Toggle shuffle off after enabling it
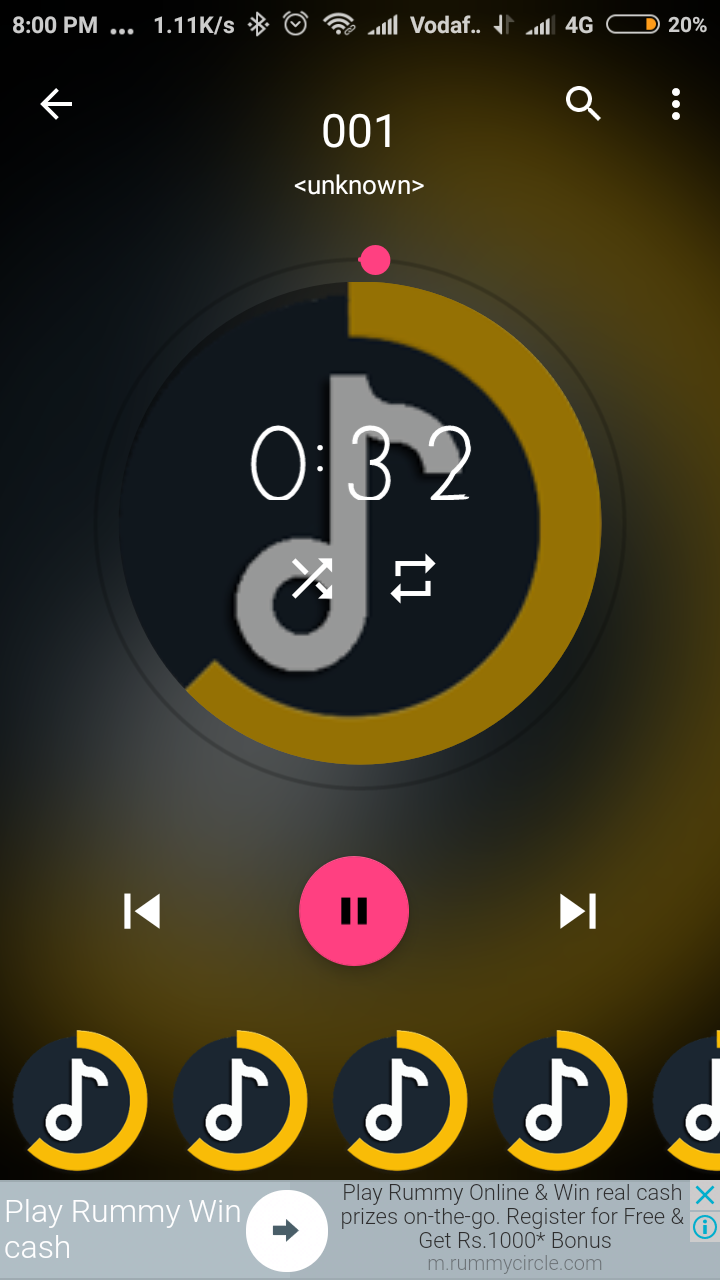 (311, 578)
